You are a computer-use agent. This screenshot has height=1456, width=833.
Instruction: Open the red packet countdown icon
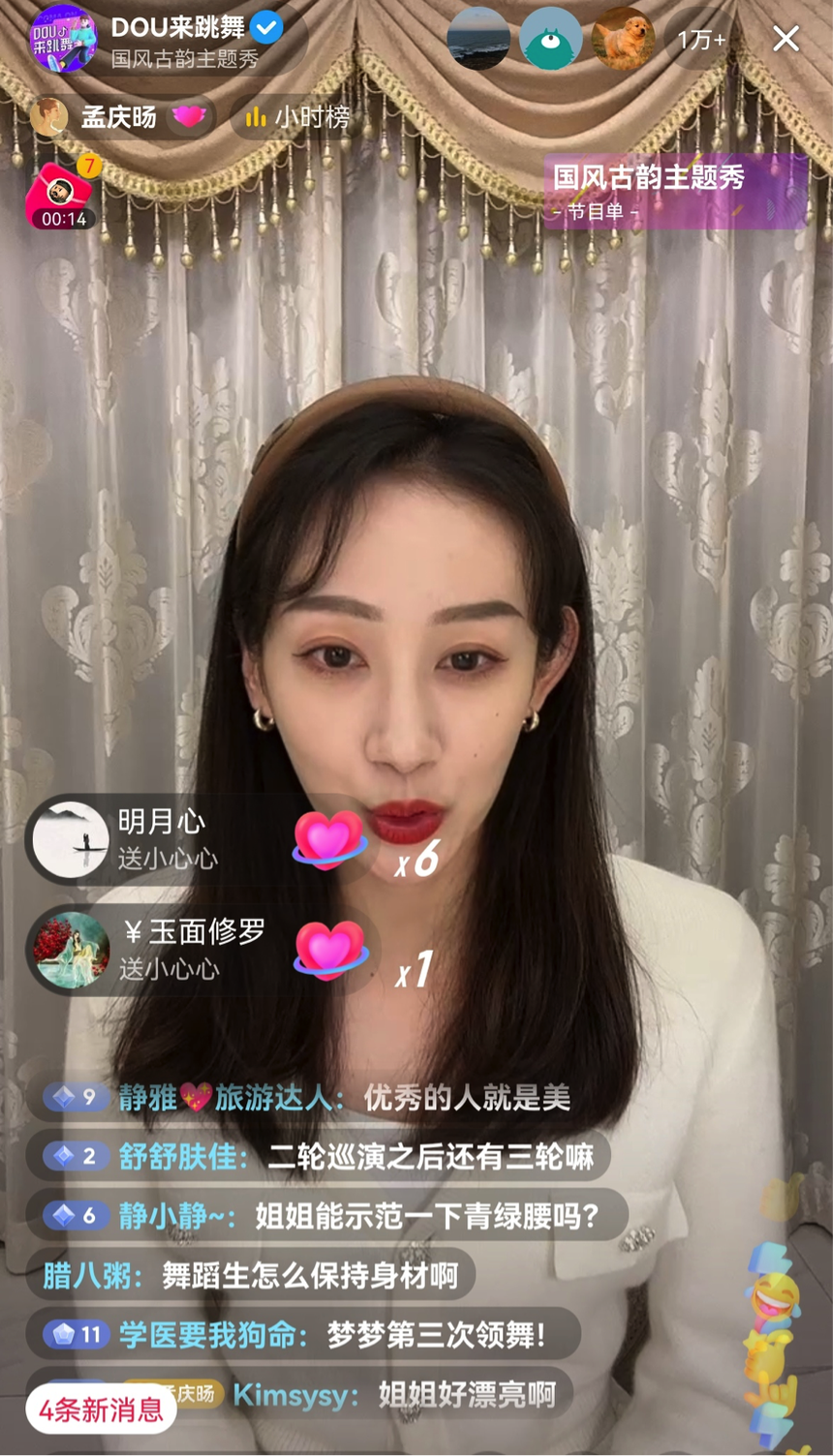(x=63, y=195)
